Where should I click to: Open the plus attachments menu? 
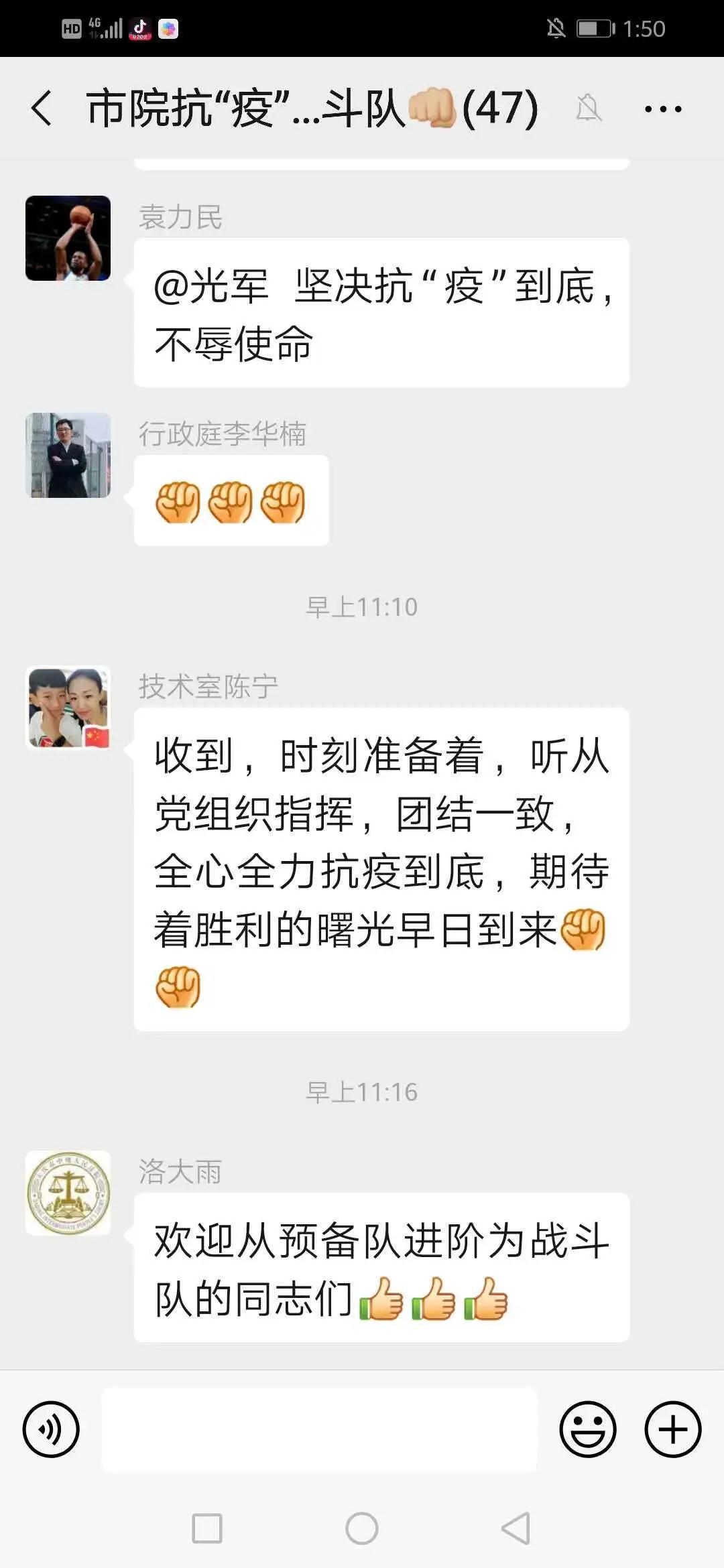click(x=672, y=1429)
